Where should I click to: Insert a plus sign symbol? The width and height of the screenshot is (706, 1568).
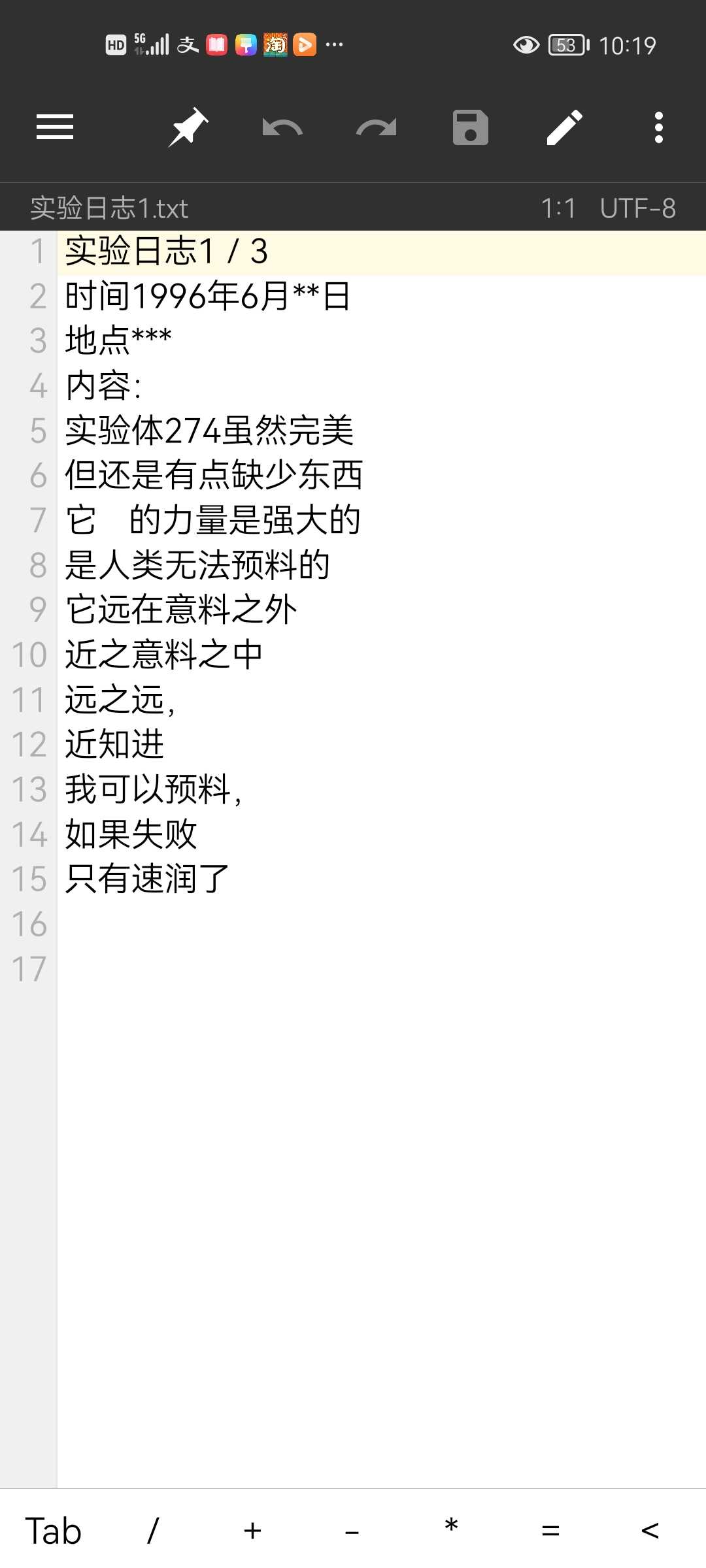click(x=252, y=1531)
